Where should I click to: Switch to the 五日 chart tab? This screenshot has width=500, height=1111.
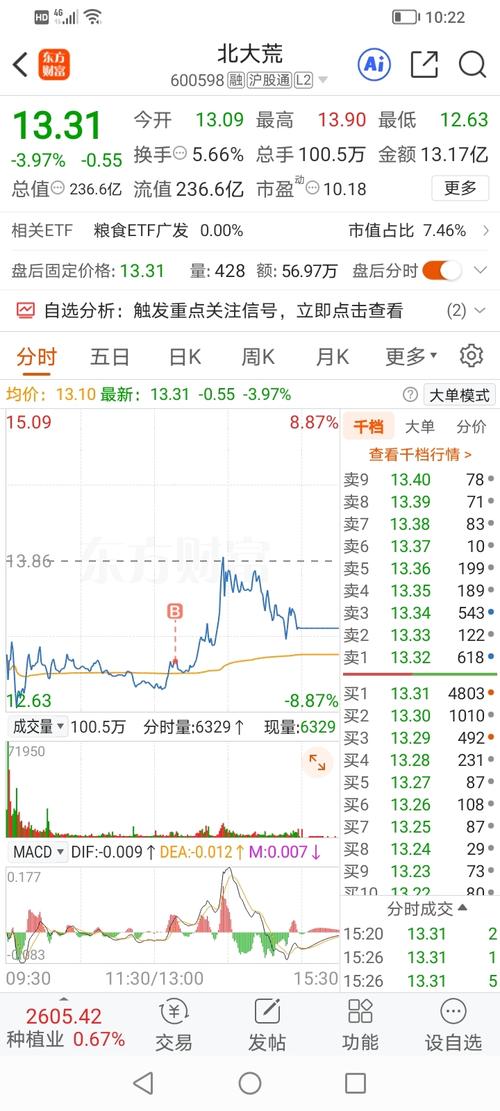[110, 357]
